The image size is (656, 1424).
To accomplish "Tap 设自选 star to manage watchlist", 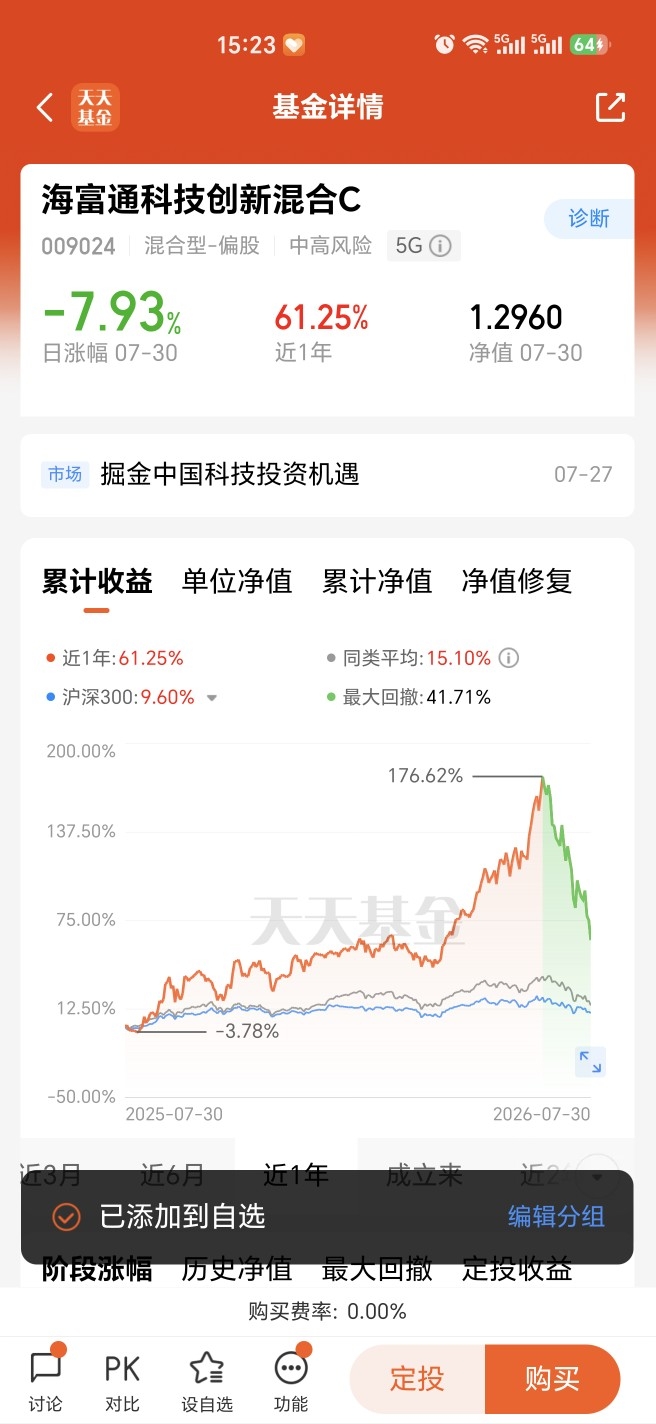I will tap(207, 1380).
